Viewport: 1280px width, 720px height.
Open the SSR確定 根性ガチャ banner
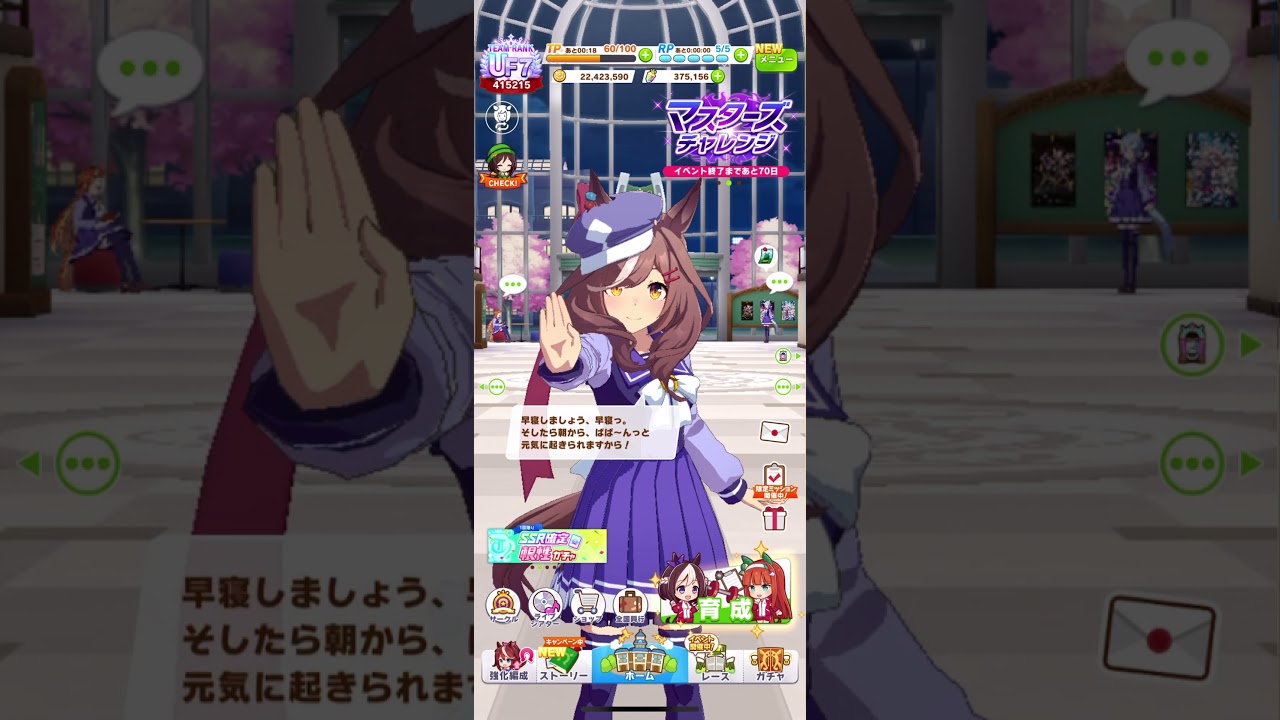547,545
